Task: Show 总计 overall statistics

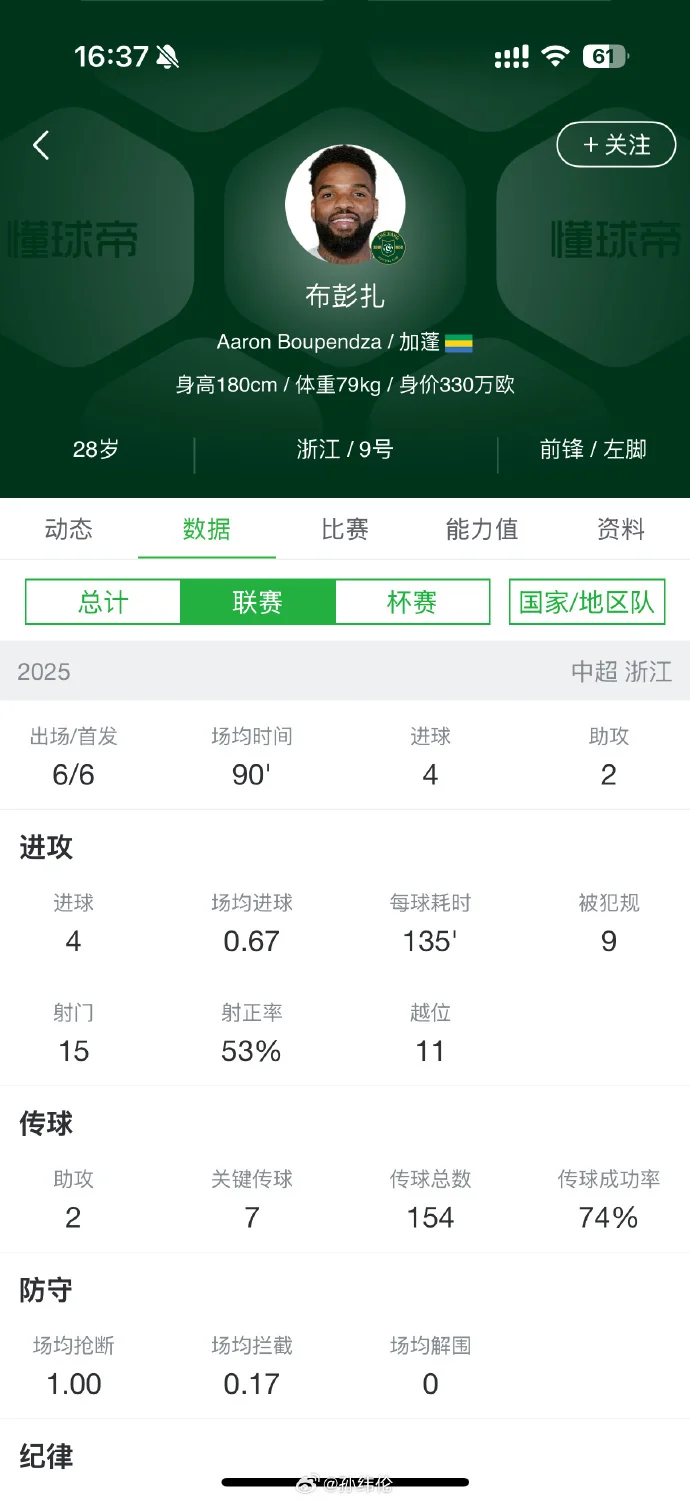Action: 103,602
